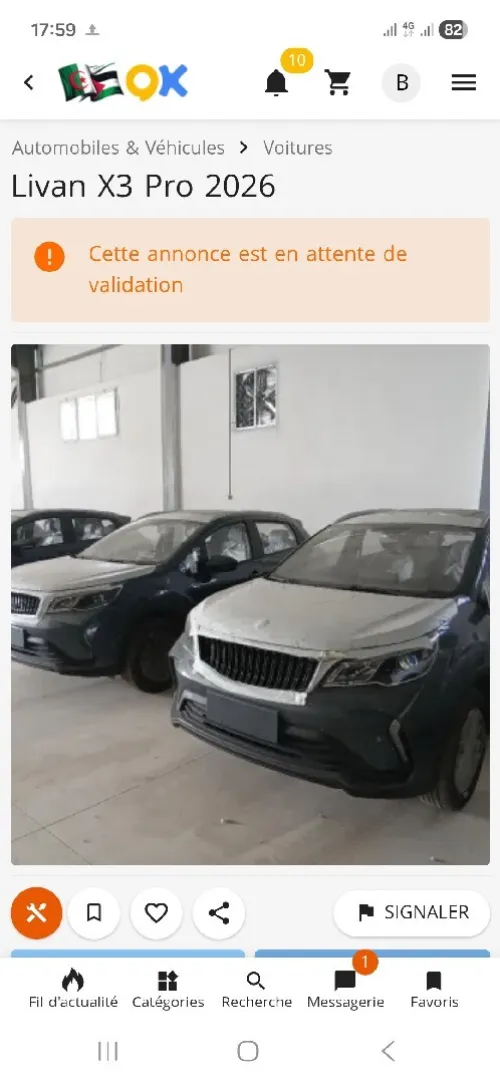This screenshot has height=1084, width=500.
Task: Switch to the Fil d'actualité tab
Action: click(x=73, y=989)
